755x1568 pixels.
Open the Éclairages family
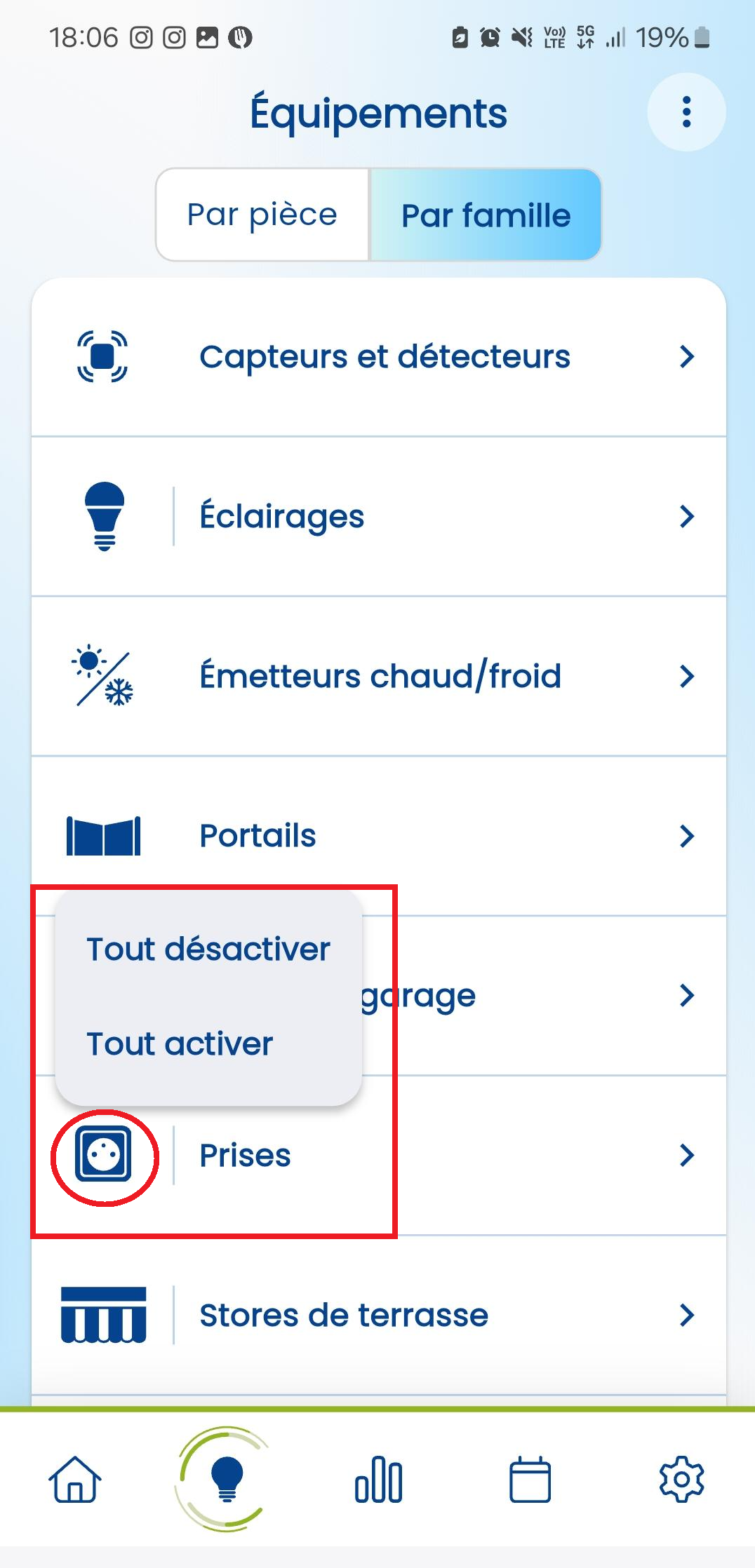pyautogui.click(x=379, y=517)
